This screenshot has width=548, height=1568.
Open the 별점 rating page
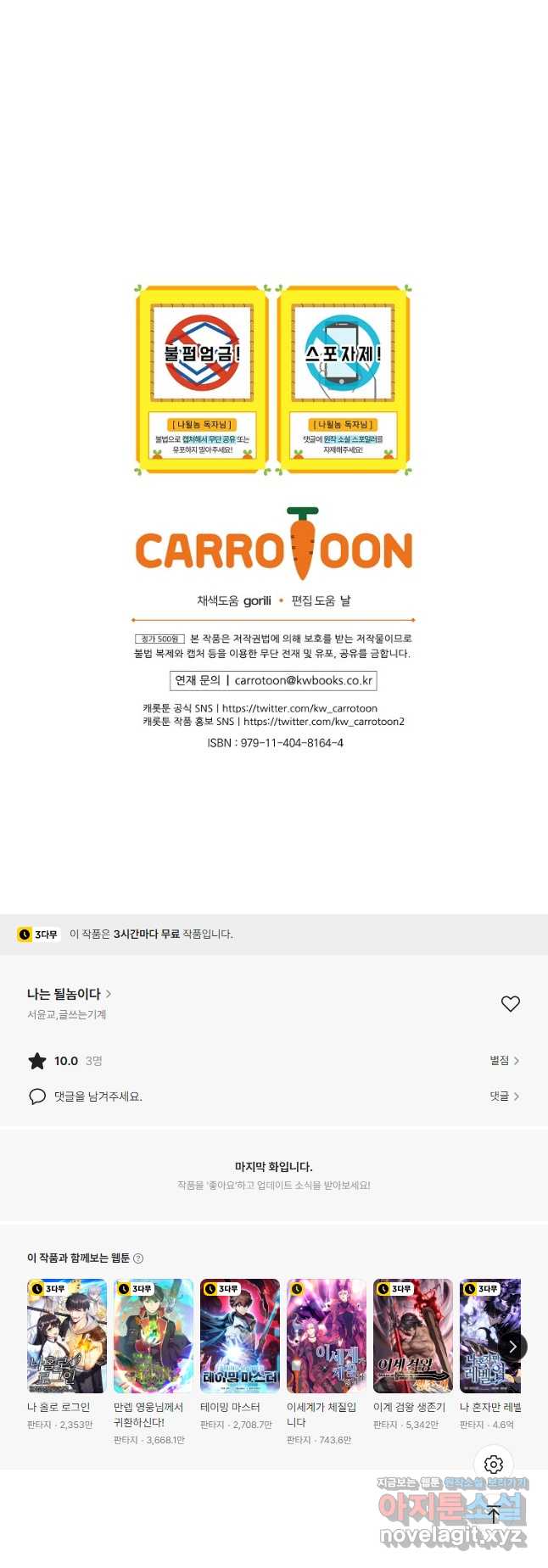[x=504, y=1061]
